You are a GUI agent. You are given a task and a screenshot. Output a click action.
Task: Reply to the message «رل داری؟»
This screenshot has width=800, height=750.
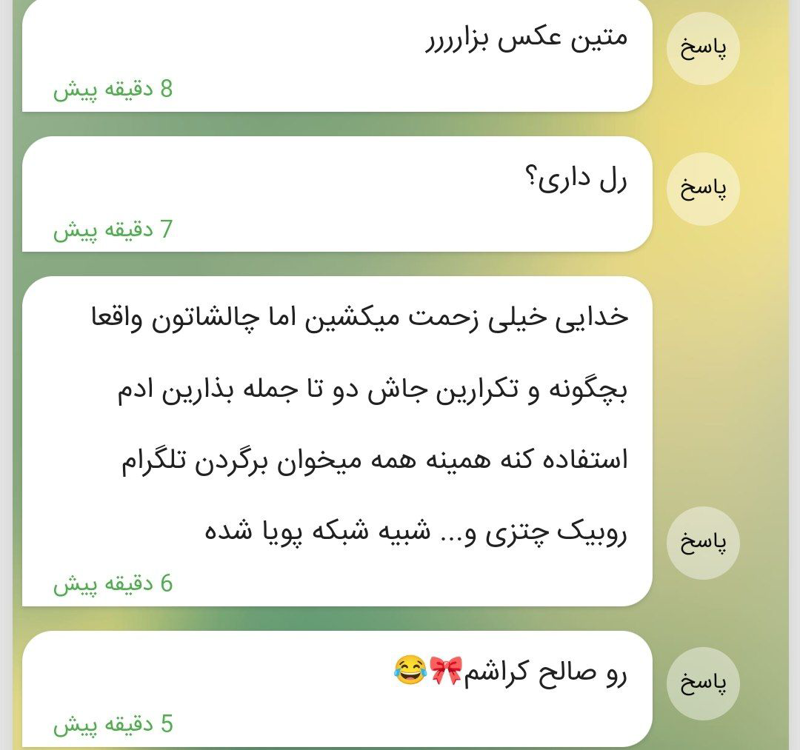703,189
